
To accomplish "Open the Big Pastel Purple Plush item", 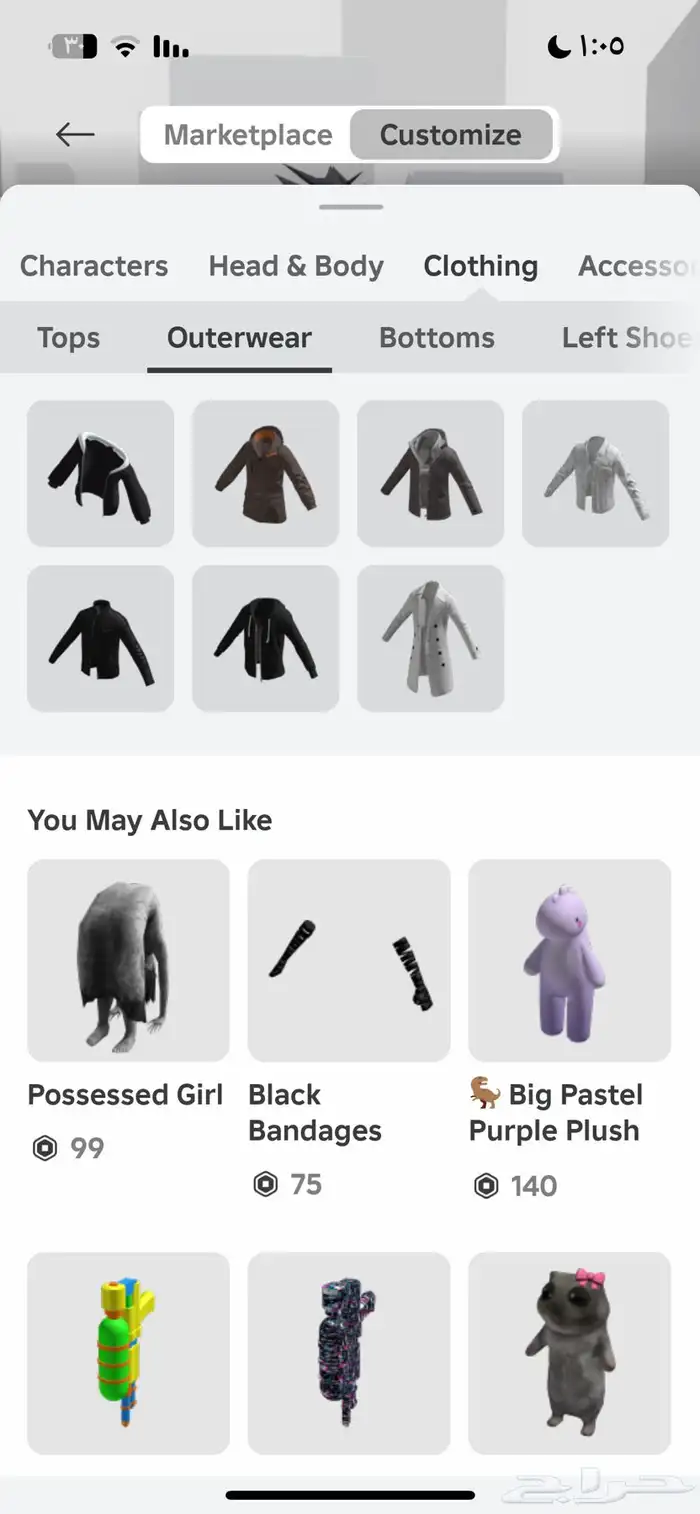I will point(569,960).
